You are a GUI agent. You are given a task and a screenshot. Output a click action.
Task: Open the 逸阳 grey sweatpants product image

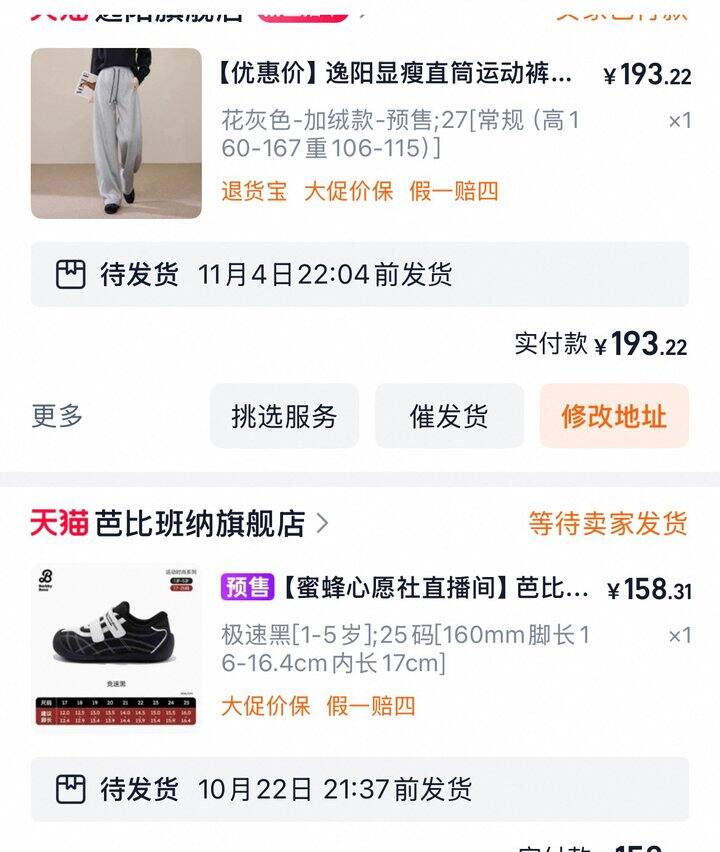coord(116,133)
